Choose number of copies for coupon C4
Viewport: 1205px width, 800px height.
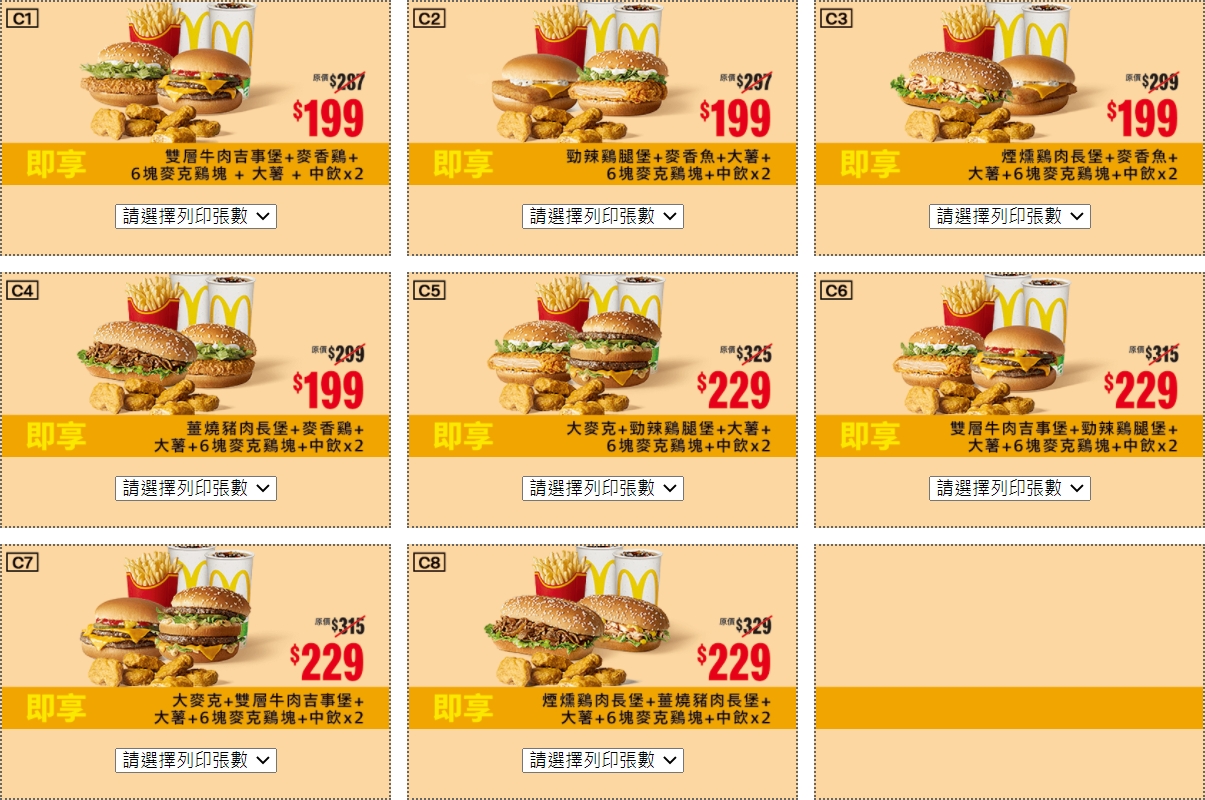pos(196,488)
